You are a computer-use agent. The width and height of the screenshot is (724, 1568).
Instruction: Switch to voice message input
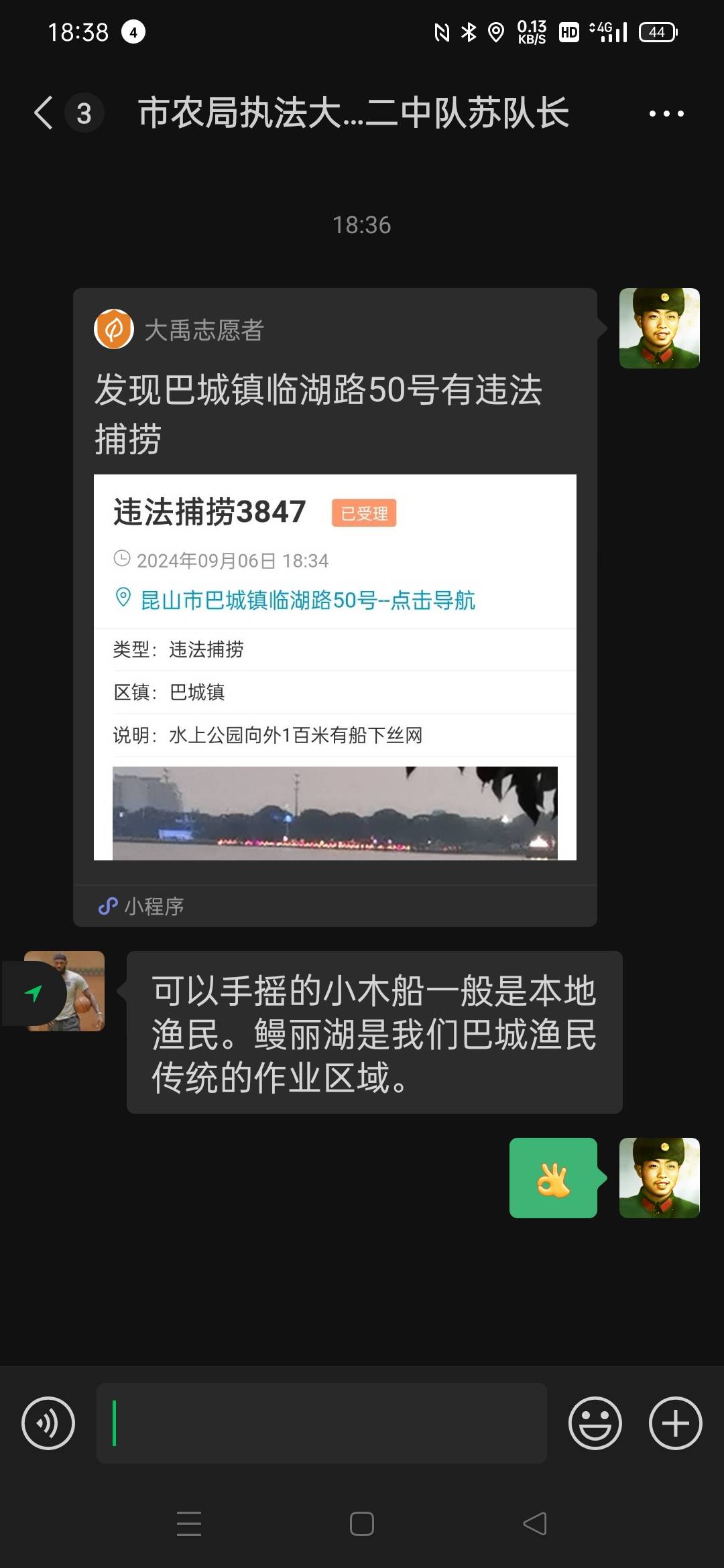[48, 1423]
